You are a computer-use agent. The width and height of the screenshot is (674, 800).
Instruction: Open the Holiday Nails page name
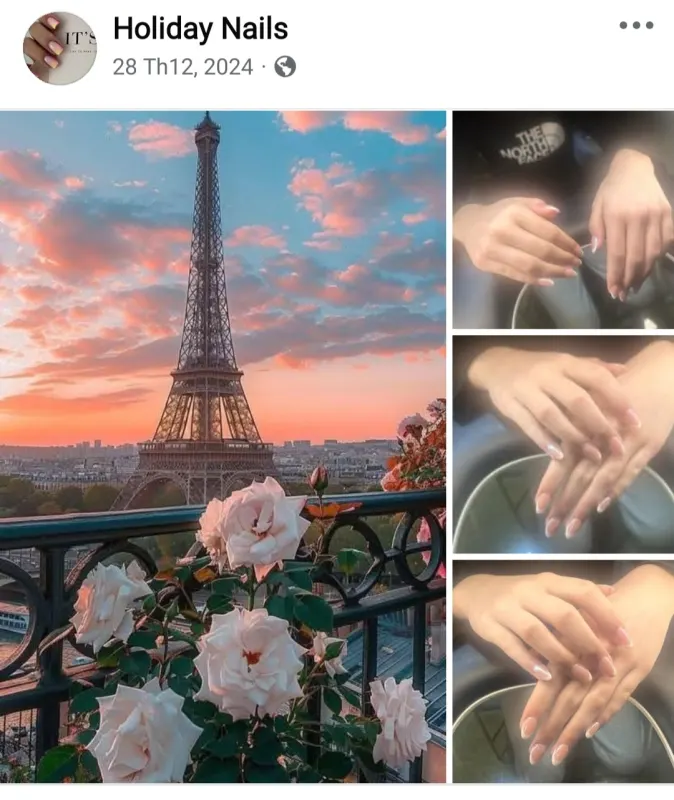click(200, 29)
